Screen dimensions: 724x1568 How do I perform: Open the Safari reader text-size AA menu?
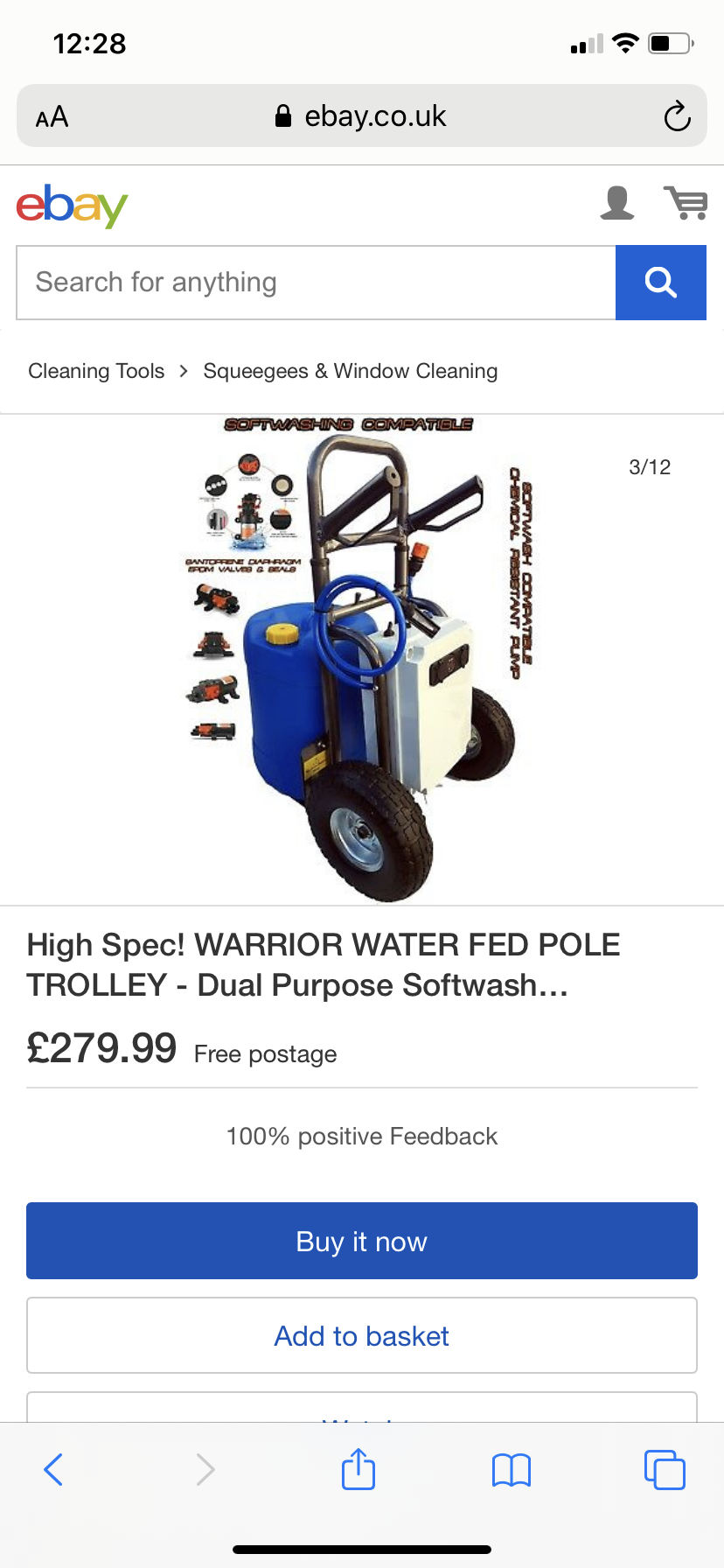[52, 116]
